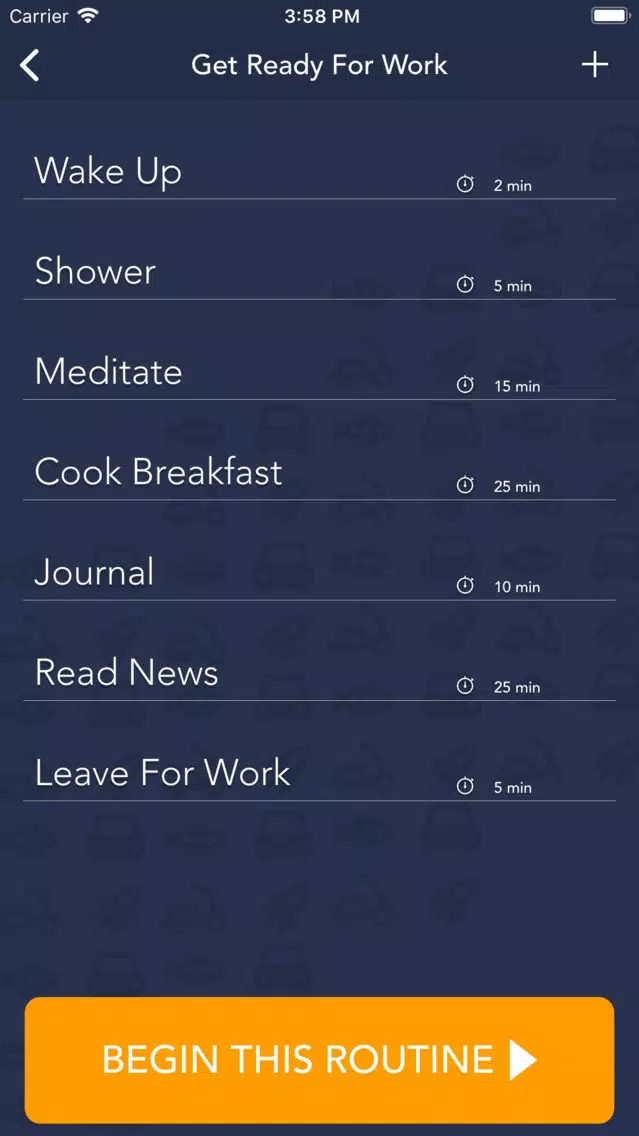Viewport: 639px width, 1136px height.
Task: Start with Begin This Routine button
Action: (x=320, y=1060)
